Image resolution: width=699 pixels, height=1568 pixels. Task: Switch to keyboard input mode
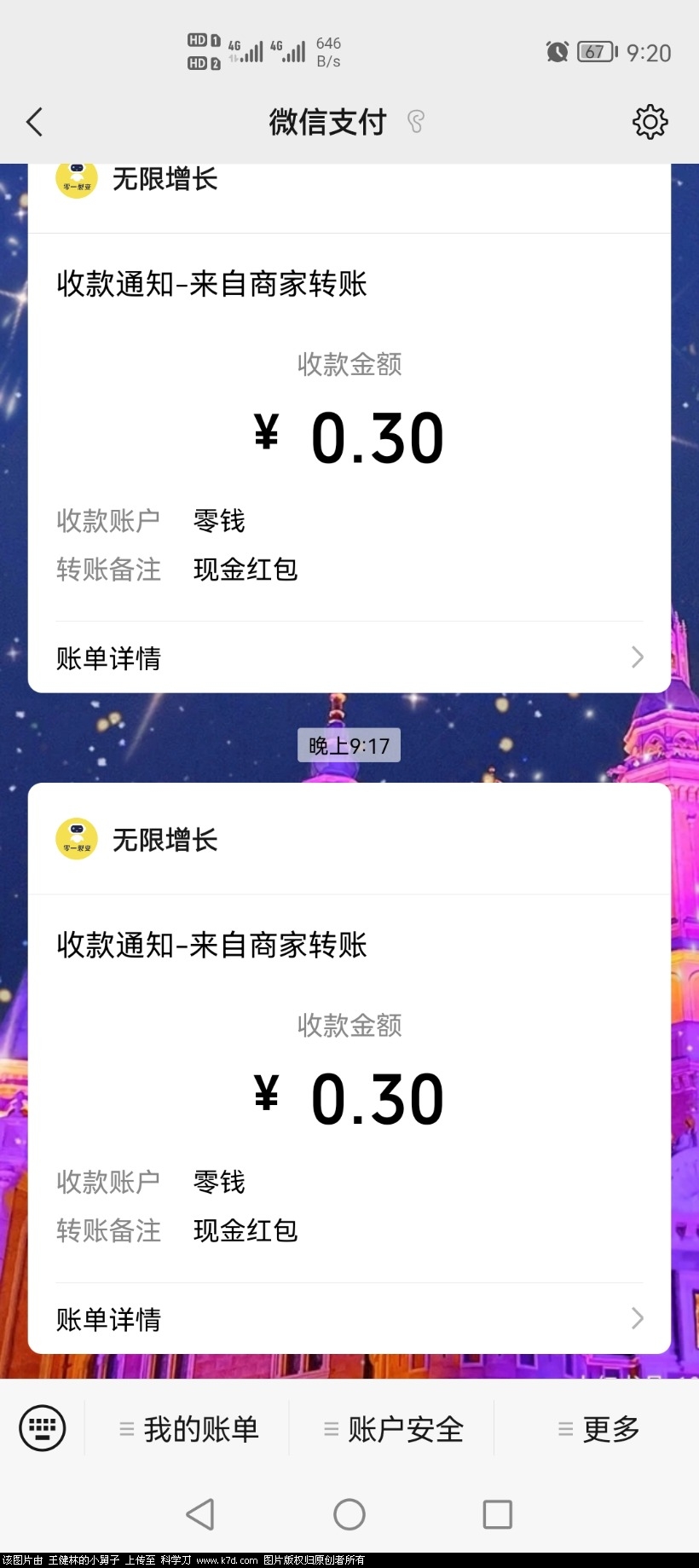pos(42,1428)
